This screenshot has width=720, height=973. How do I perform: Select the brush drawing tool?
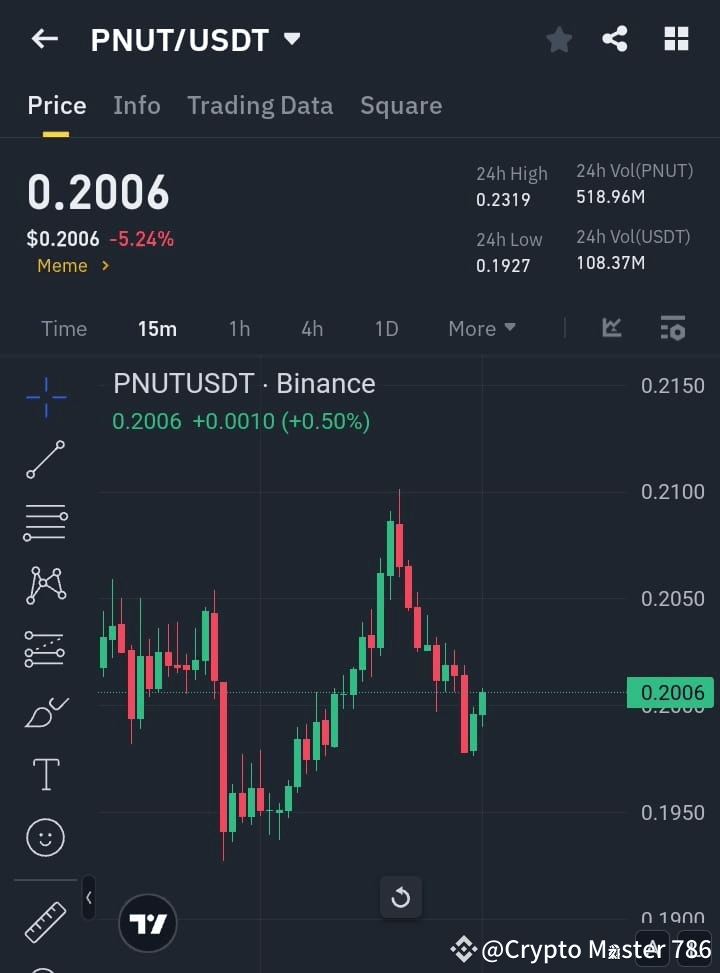(45, 711)
